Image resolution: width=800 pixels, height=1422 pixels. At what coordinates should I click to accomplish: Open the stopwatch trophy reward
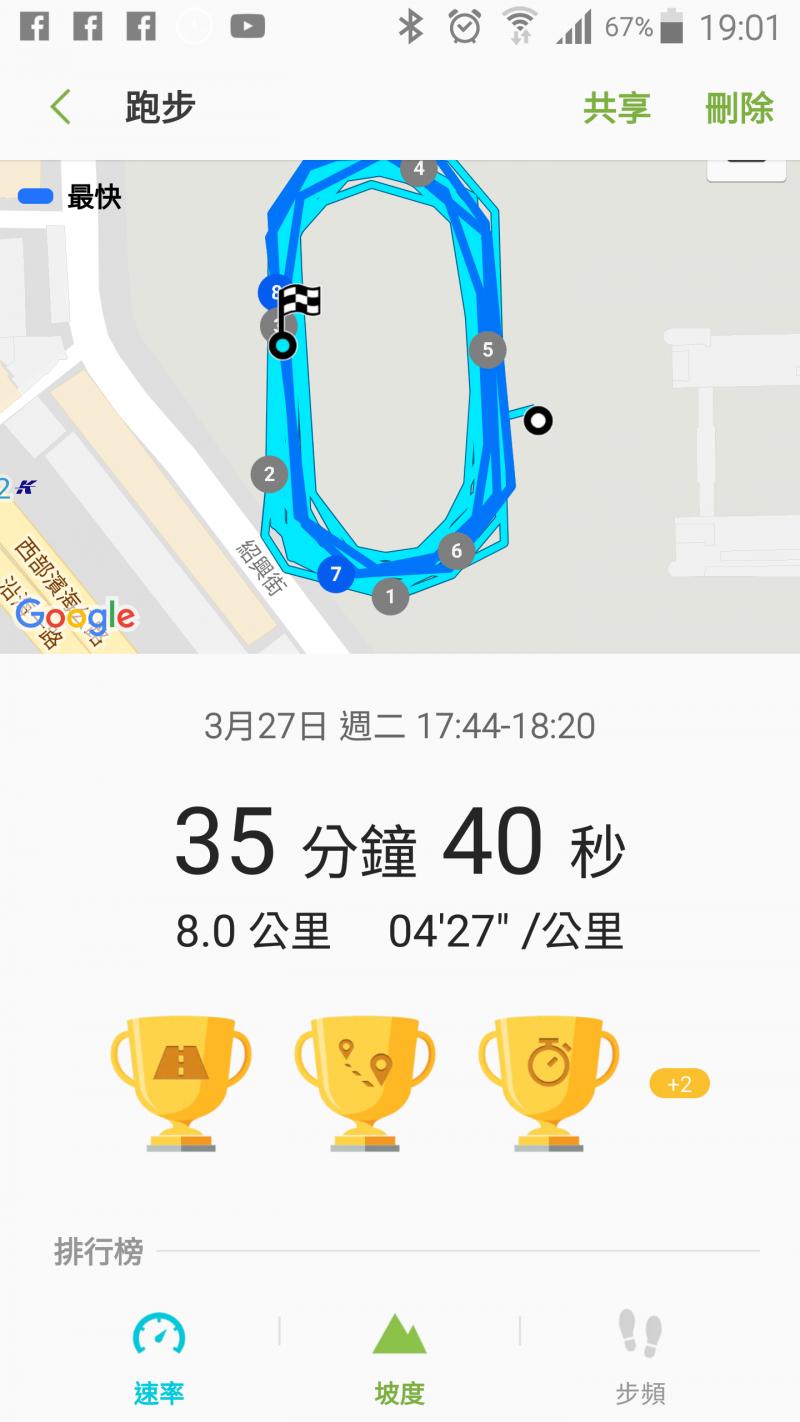coord(548,1082)
